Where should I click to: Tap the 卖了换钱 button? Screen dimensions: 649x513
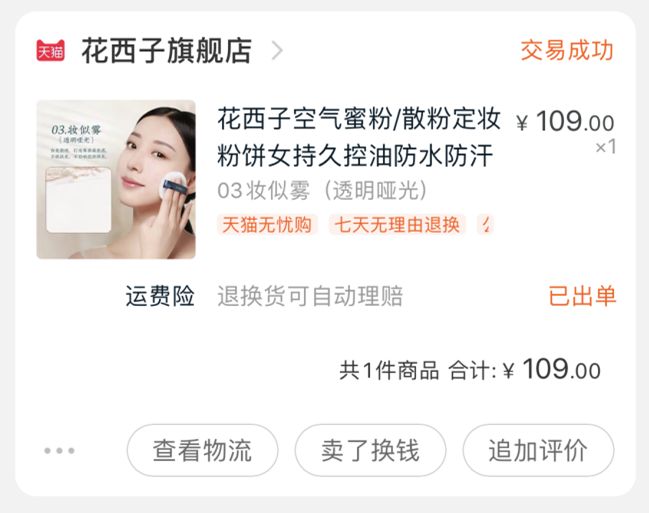(x=369, y=451)
